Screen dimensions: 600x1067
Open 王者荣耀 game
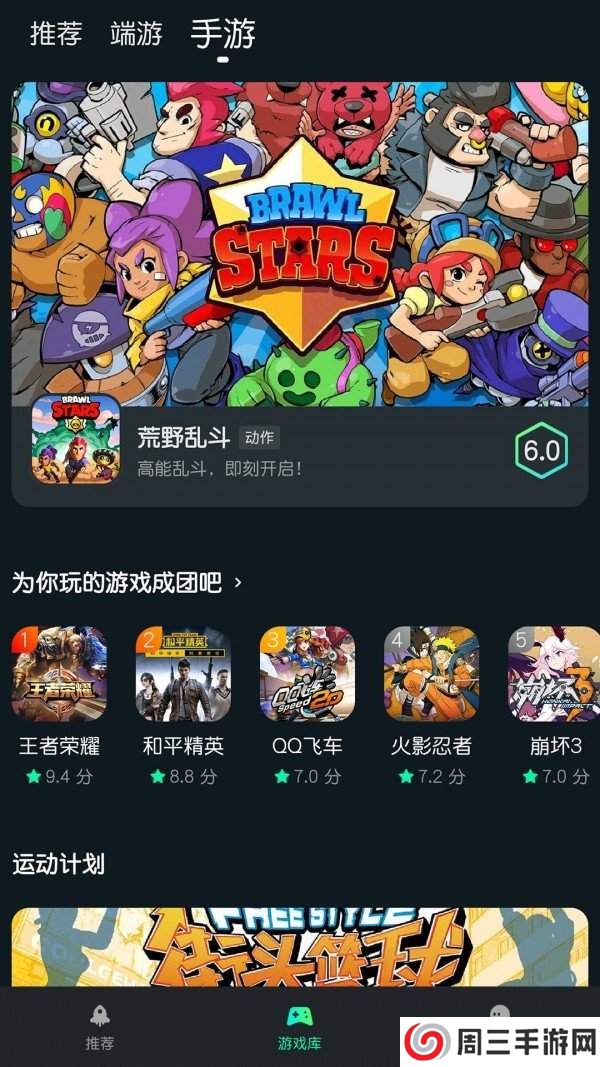(x=59, y=675)
